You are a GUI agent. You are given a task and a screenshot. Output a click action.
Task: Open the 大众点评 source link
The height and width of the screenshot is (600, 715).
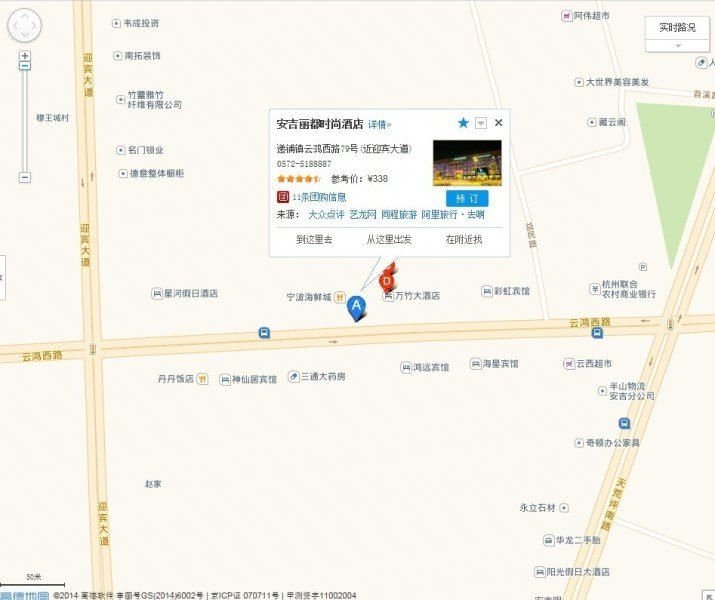point(325,214)
